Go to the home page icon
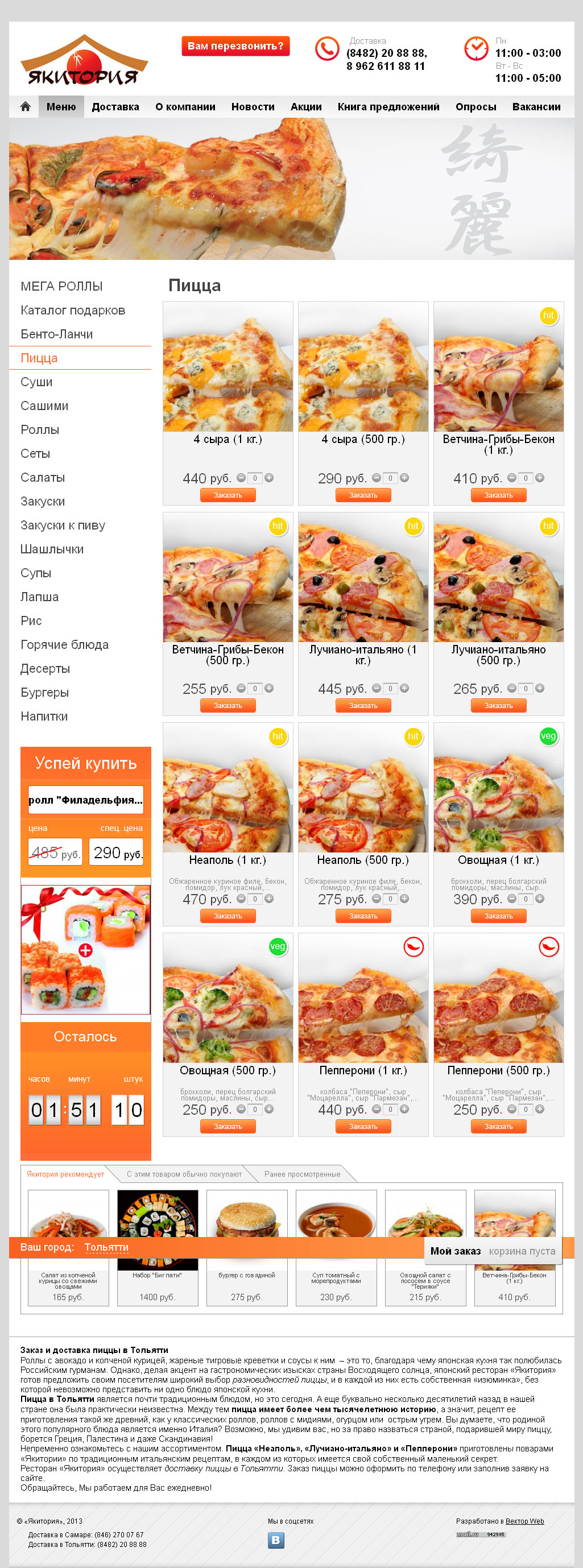The height and width of the screenshot is (1568, 583). [25, 106]
